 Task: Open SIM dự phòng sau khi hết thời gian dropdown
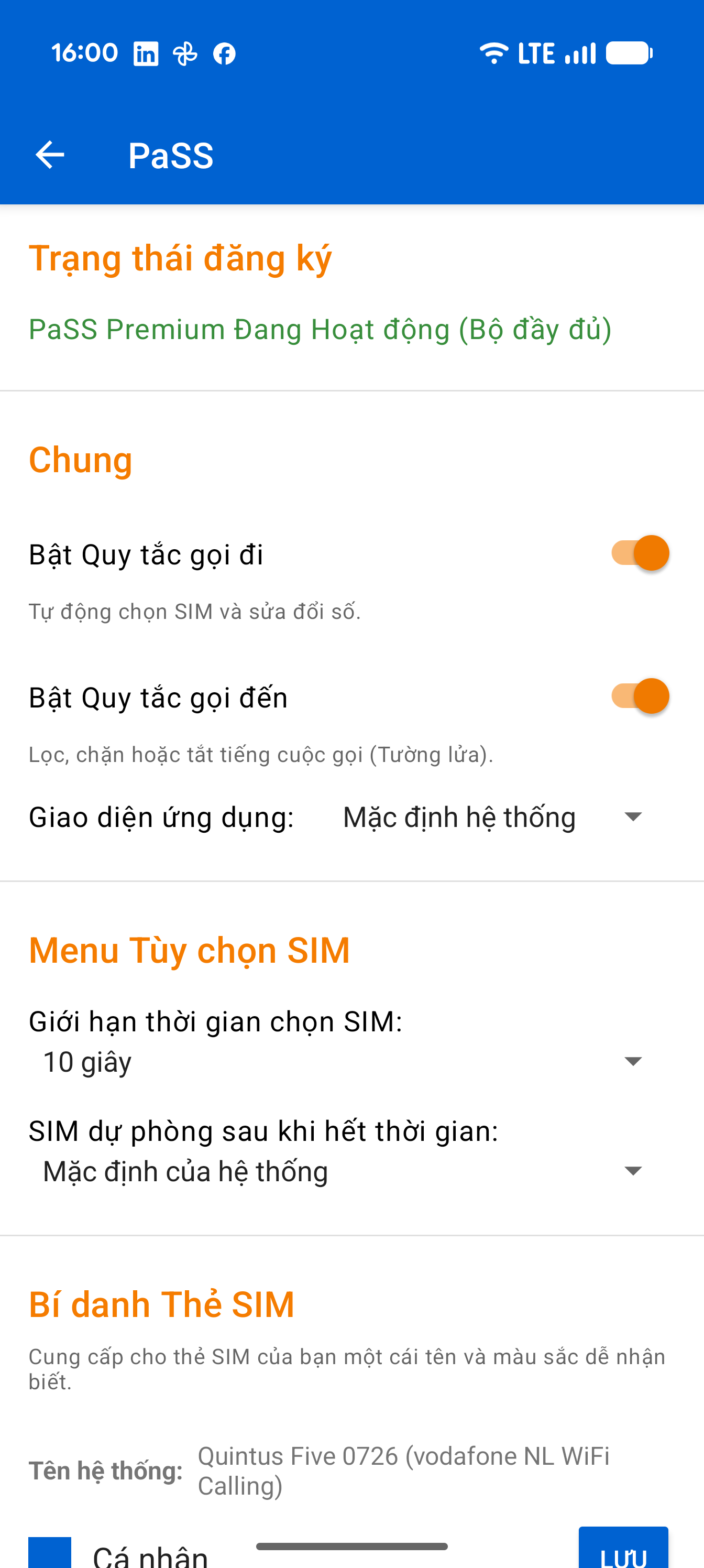pyautogui.click(x=344, y=1171)
